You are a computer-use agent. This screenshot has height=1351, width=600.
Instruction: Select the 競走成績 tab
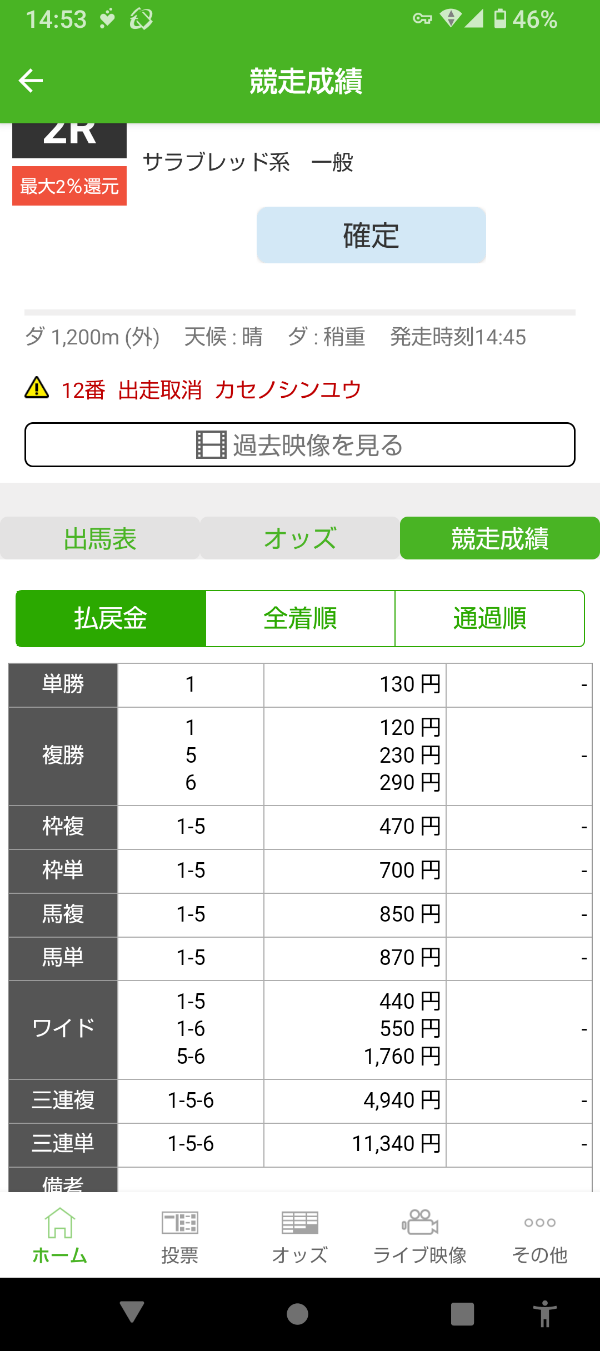500,539
